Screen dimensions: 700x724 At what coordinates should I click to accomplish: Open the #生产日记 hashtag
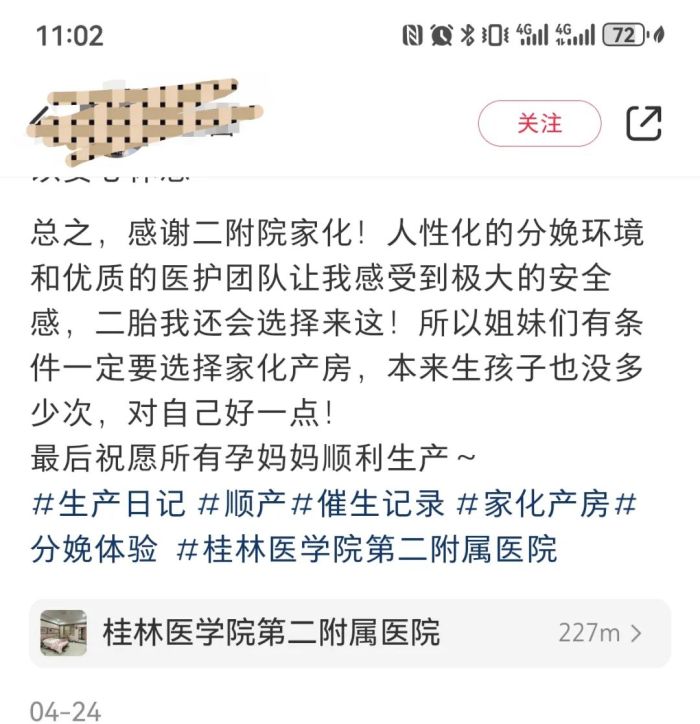109,505
